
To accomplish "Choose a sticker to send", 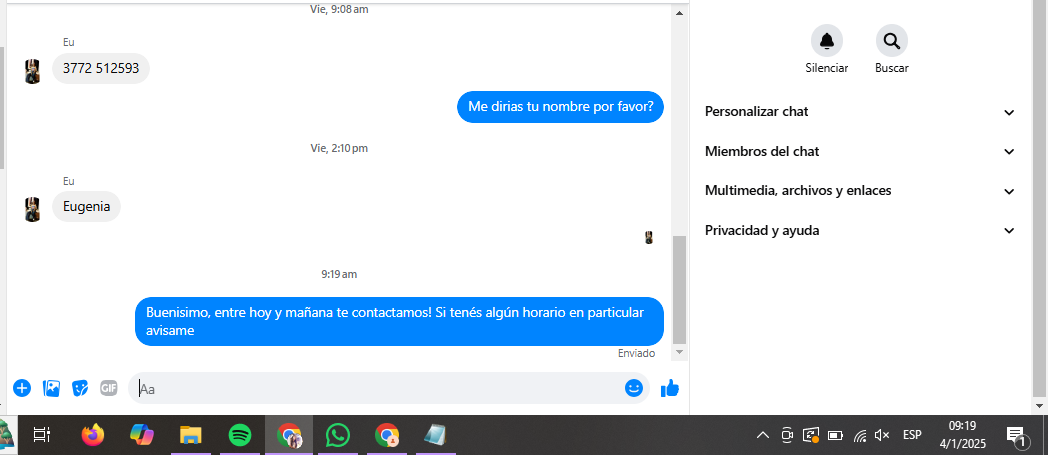I will 81,388.
